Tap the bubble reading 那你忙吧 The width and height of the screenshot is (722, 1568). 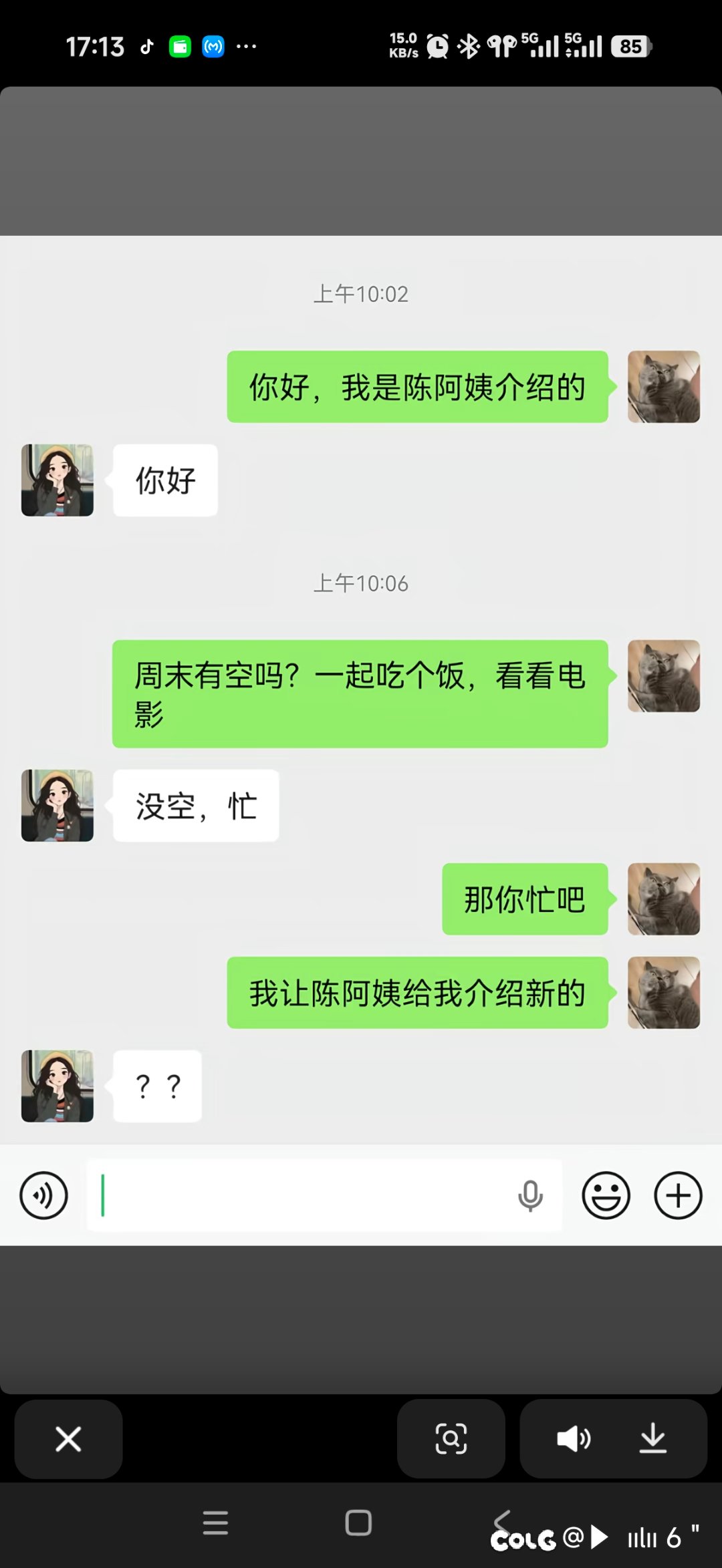(x=524, y=899)
